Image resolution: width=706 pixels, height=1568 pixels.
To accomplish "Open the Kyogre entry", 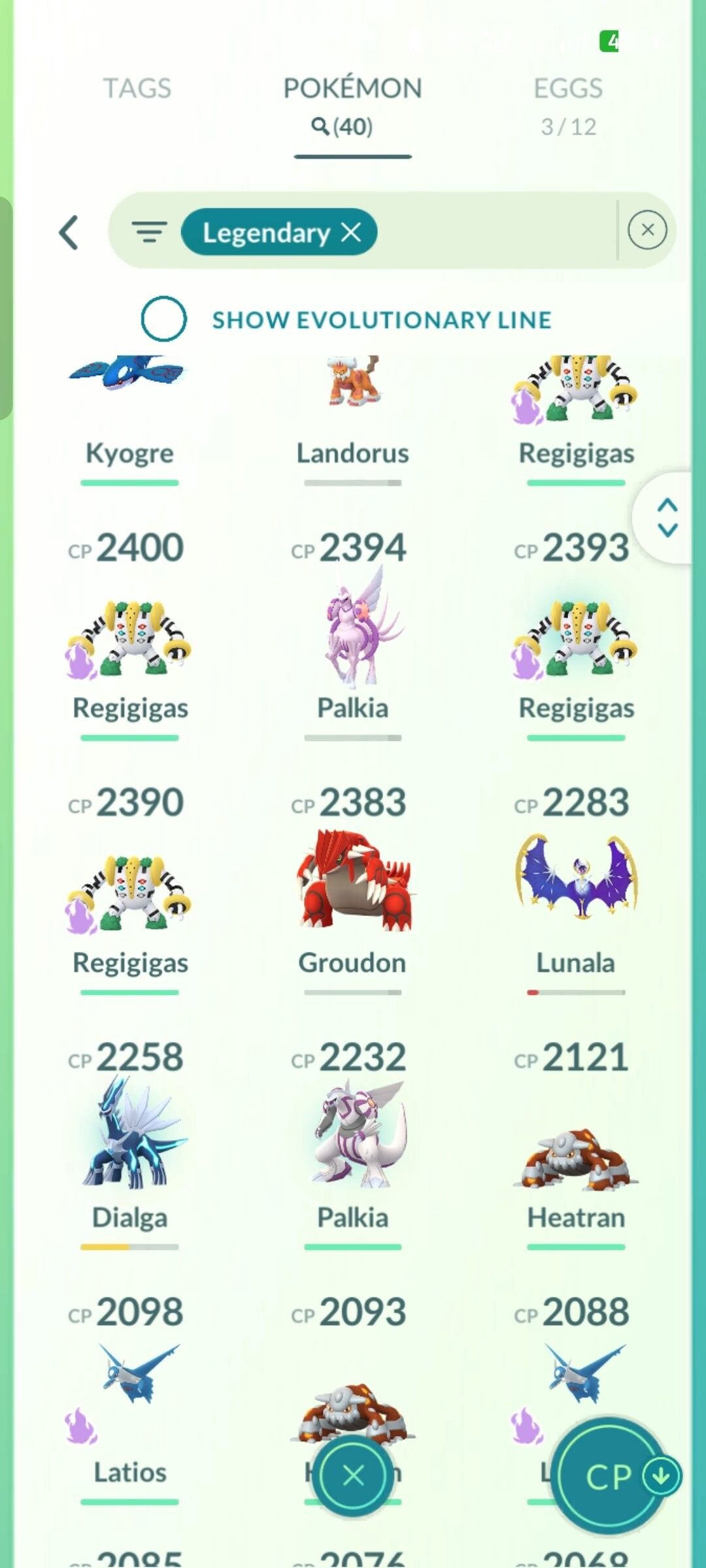I will pos(129,405).
